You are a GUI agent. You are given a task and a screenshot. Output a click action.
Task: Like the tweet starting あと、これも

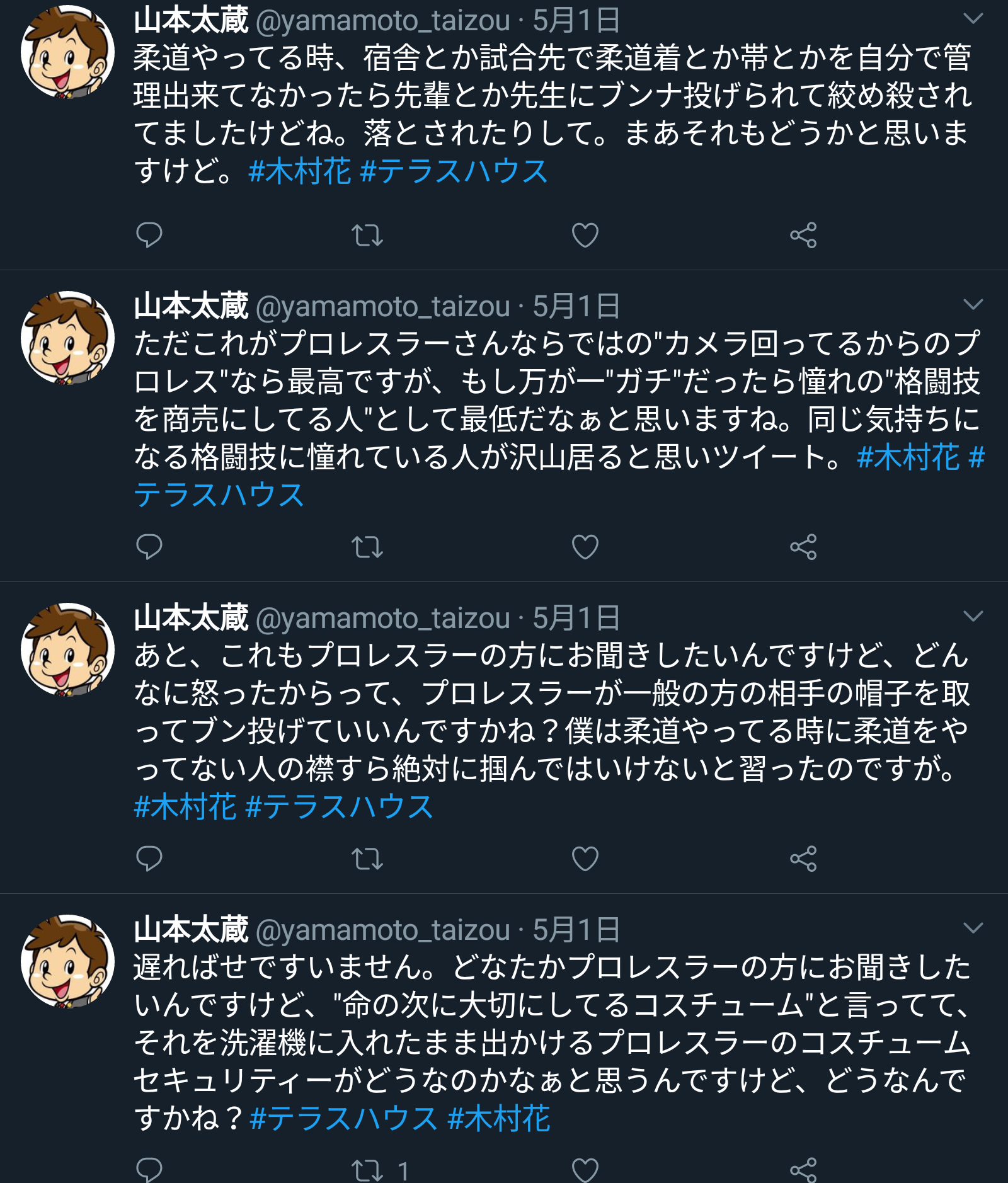[585, 858]
